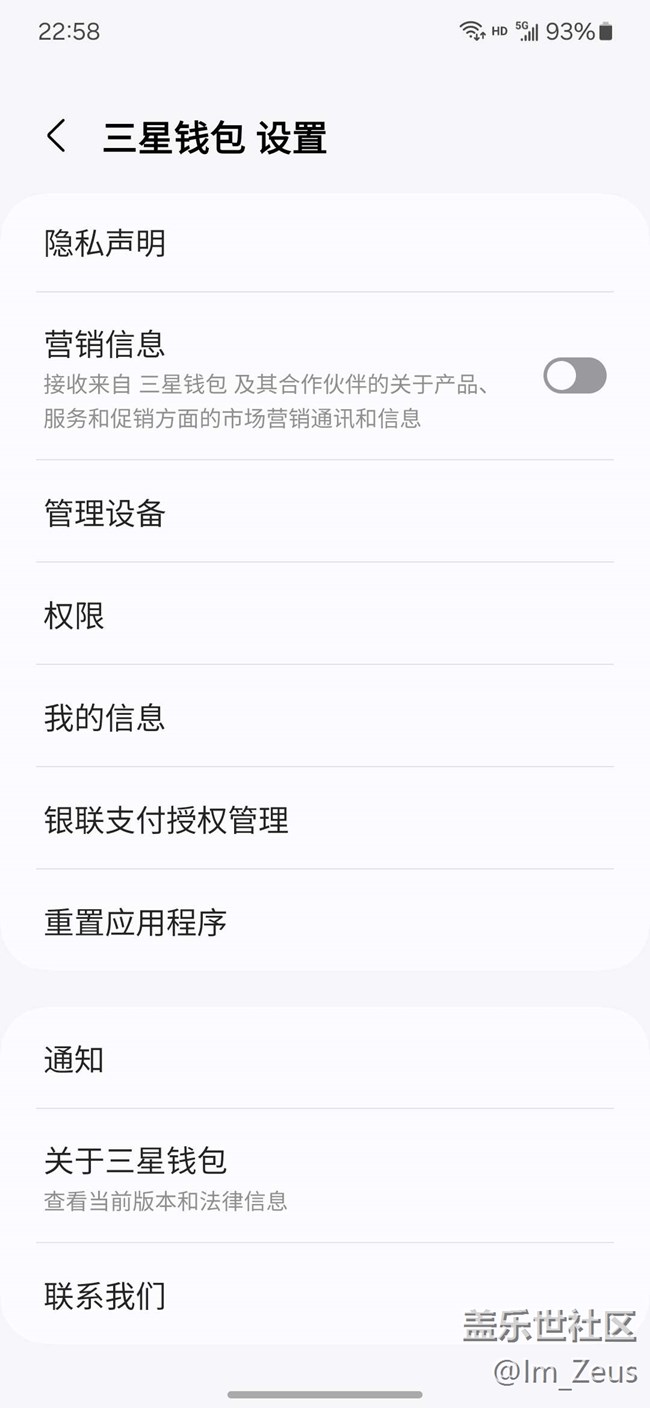The image size is (650, 1408).
Task: Go back using the arrow icon
Action: pyautogui.click(x=57, y=136)
